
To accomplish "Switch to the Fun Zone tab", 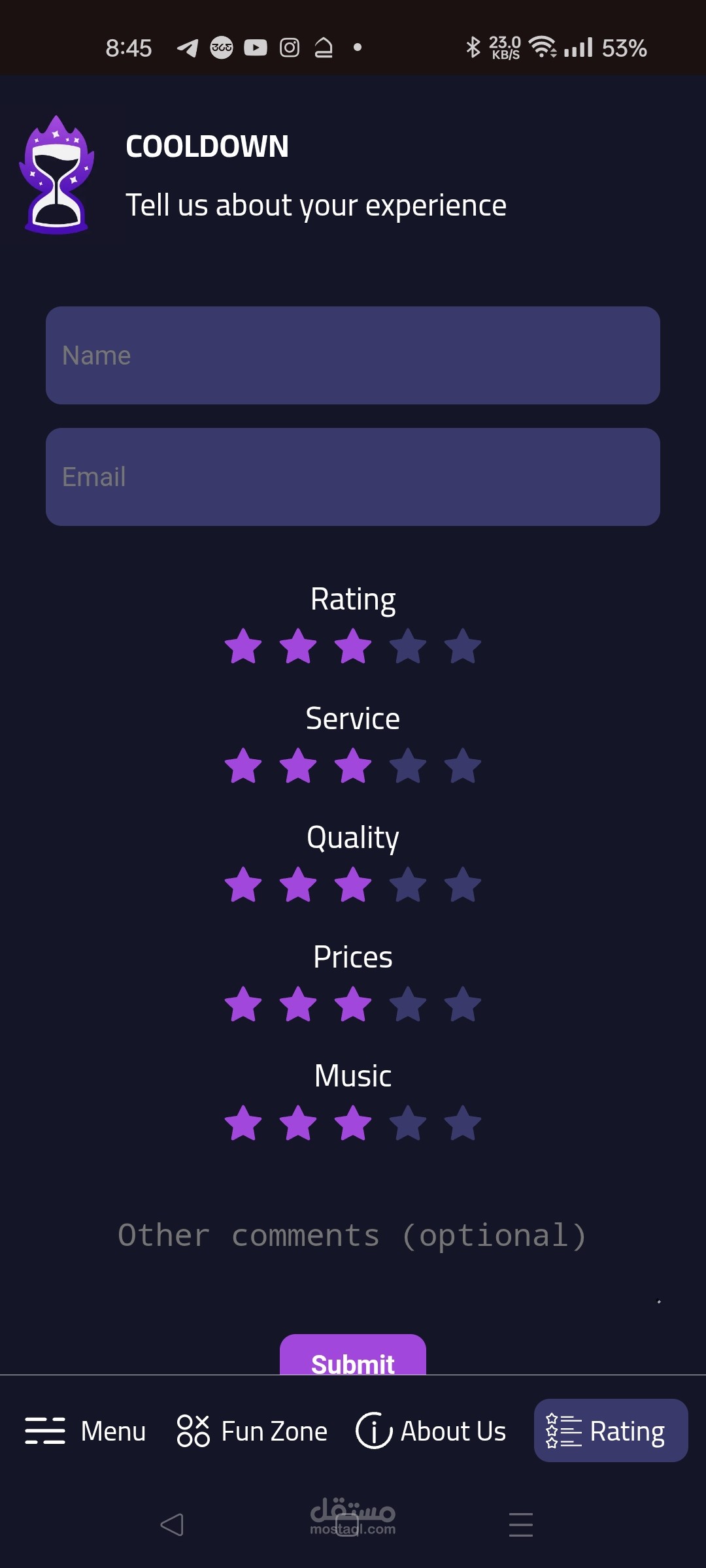I will [252, 1431].
